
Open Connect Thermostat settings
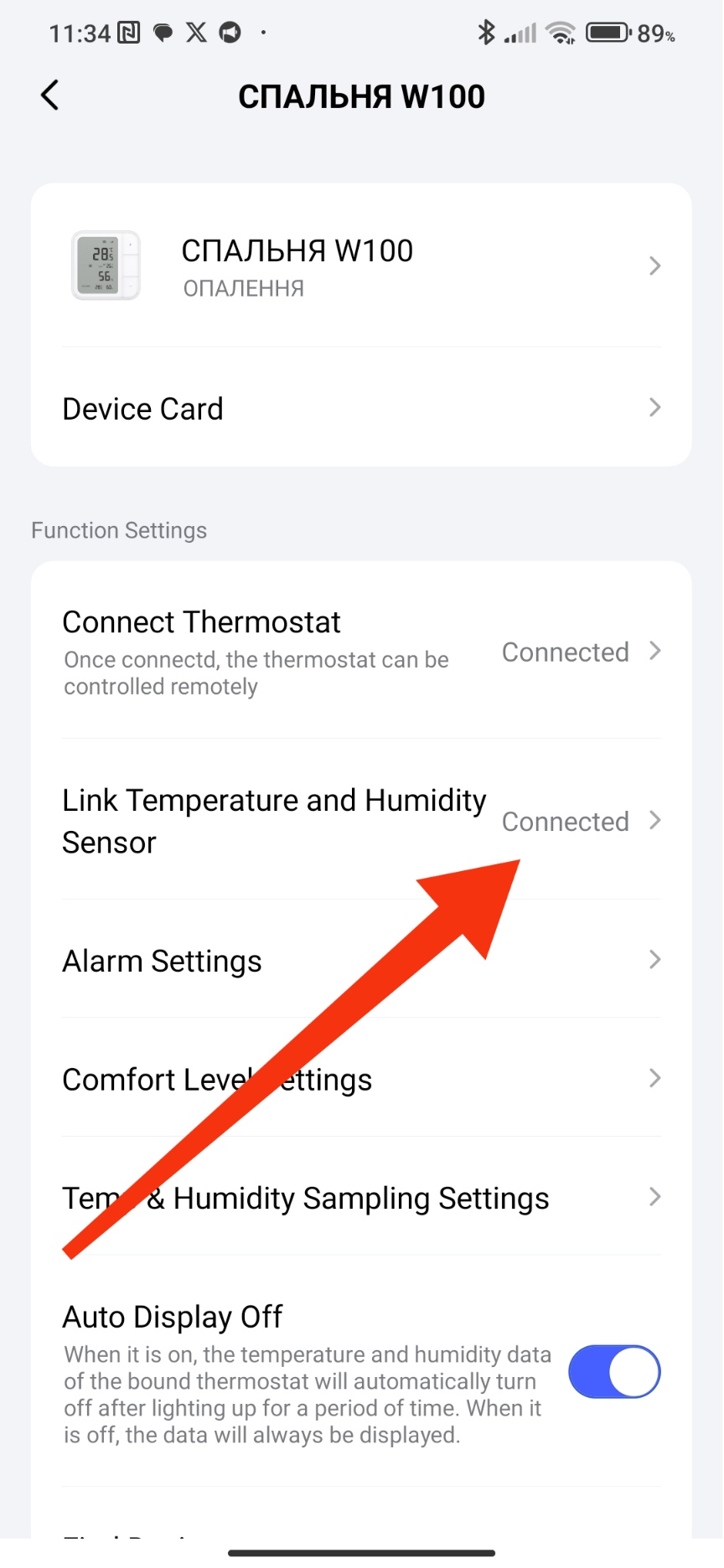tap(360, 652)
